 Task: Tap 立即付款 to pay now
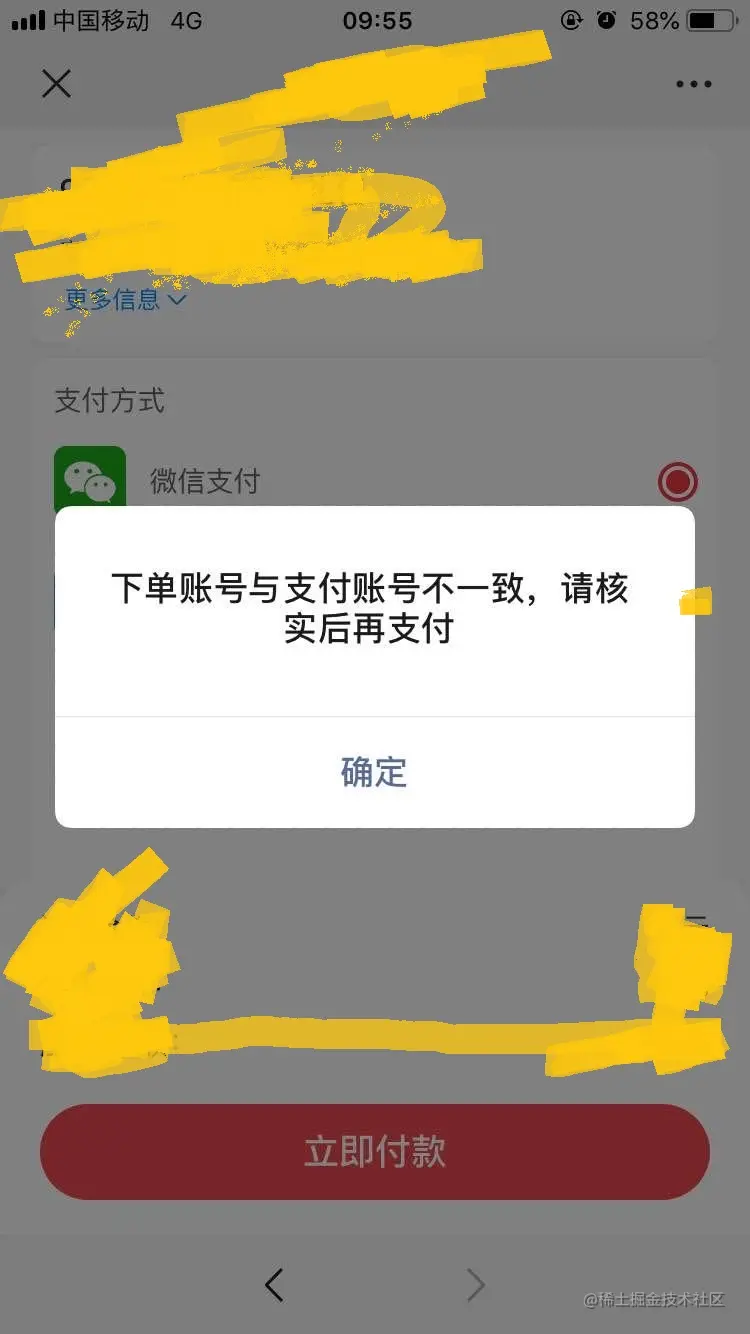(374, 1151)
